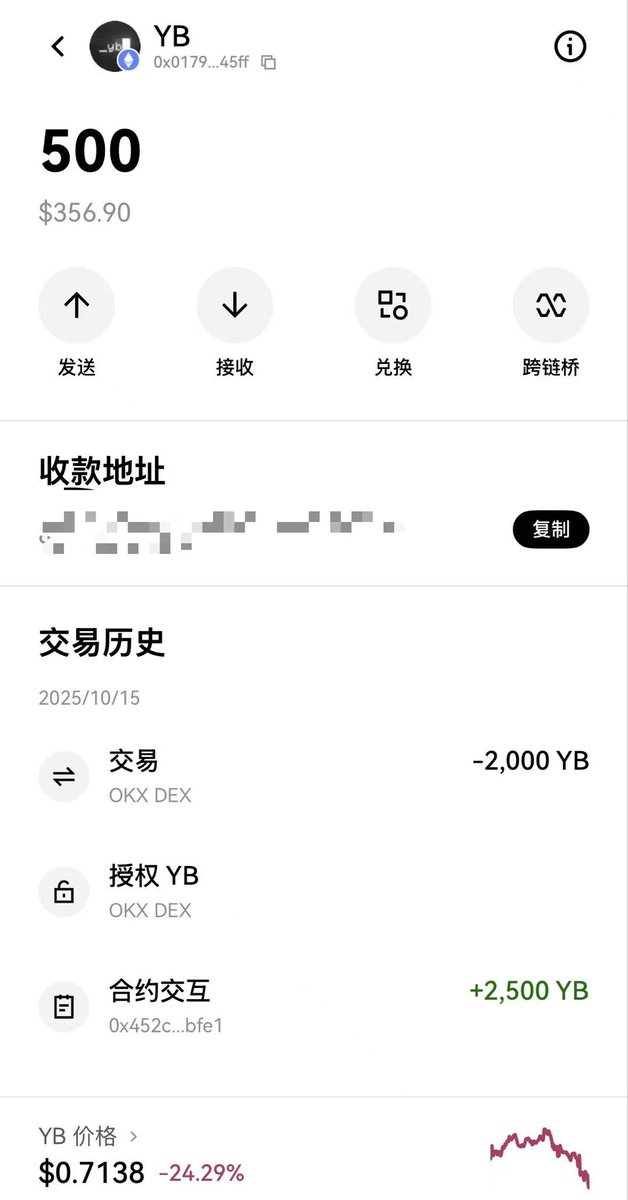
Task: Tap 复制 to copy the receiving address
Action: click(551, 529)
